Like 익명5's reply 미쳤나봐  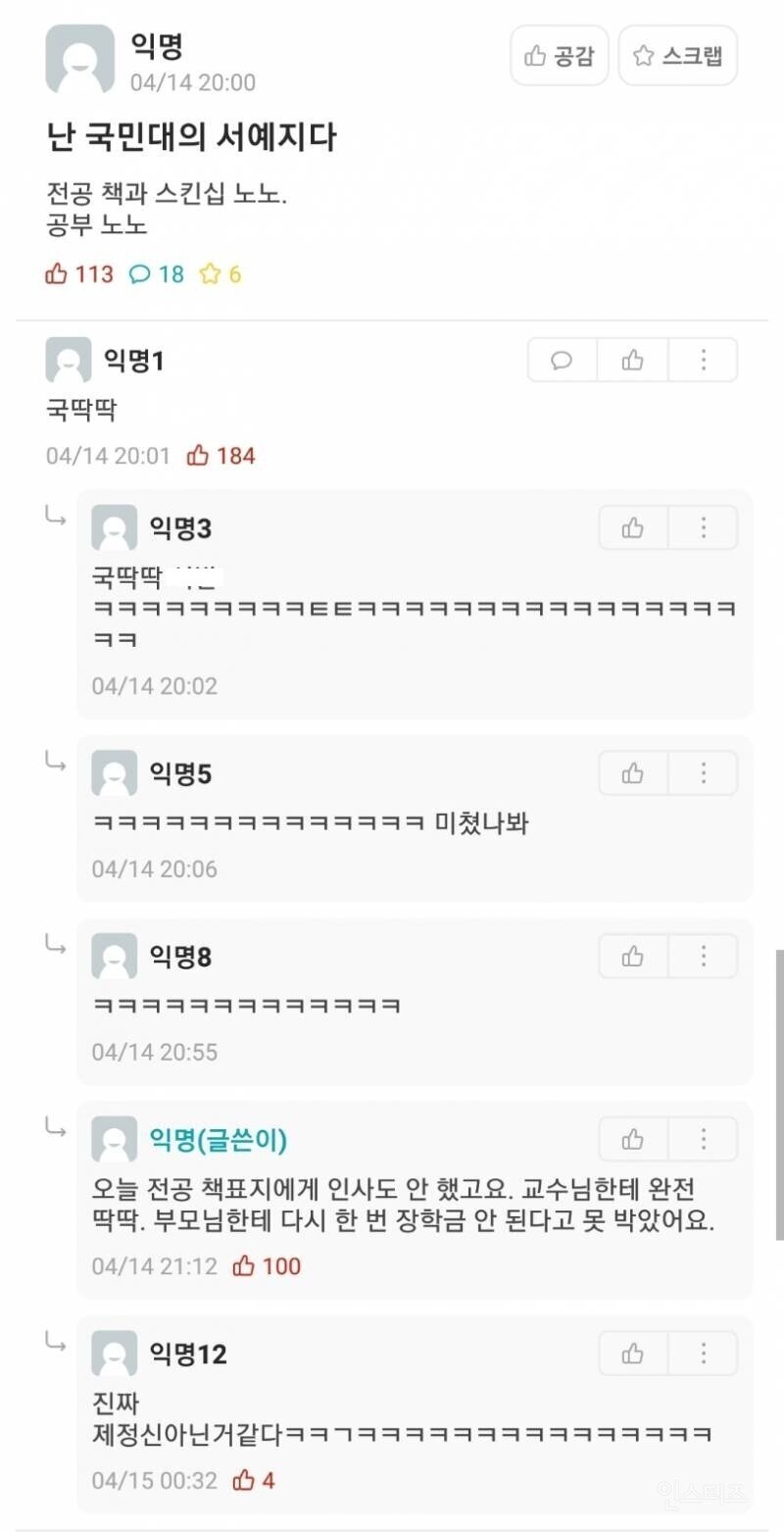pyautogui.click(x=633, y=773)
